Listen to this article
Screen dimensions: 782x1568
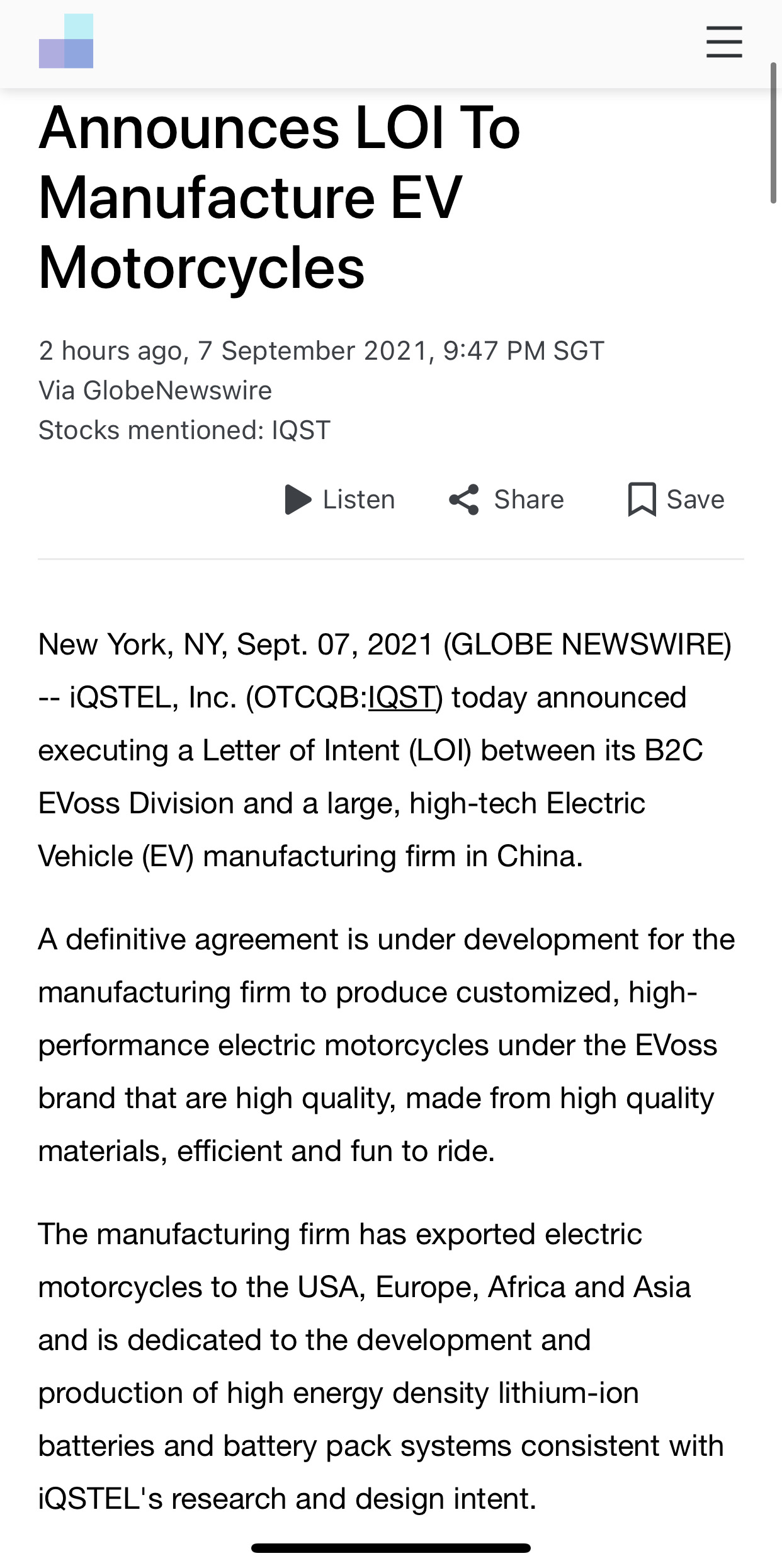coord(340,500)
